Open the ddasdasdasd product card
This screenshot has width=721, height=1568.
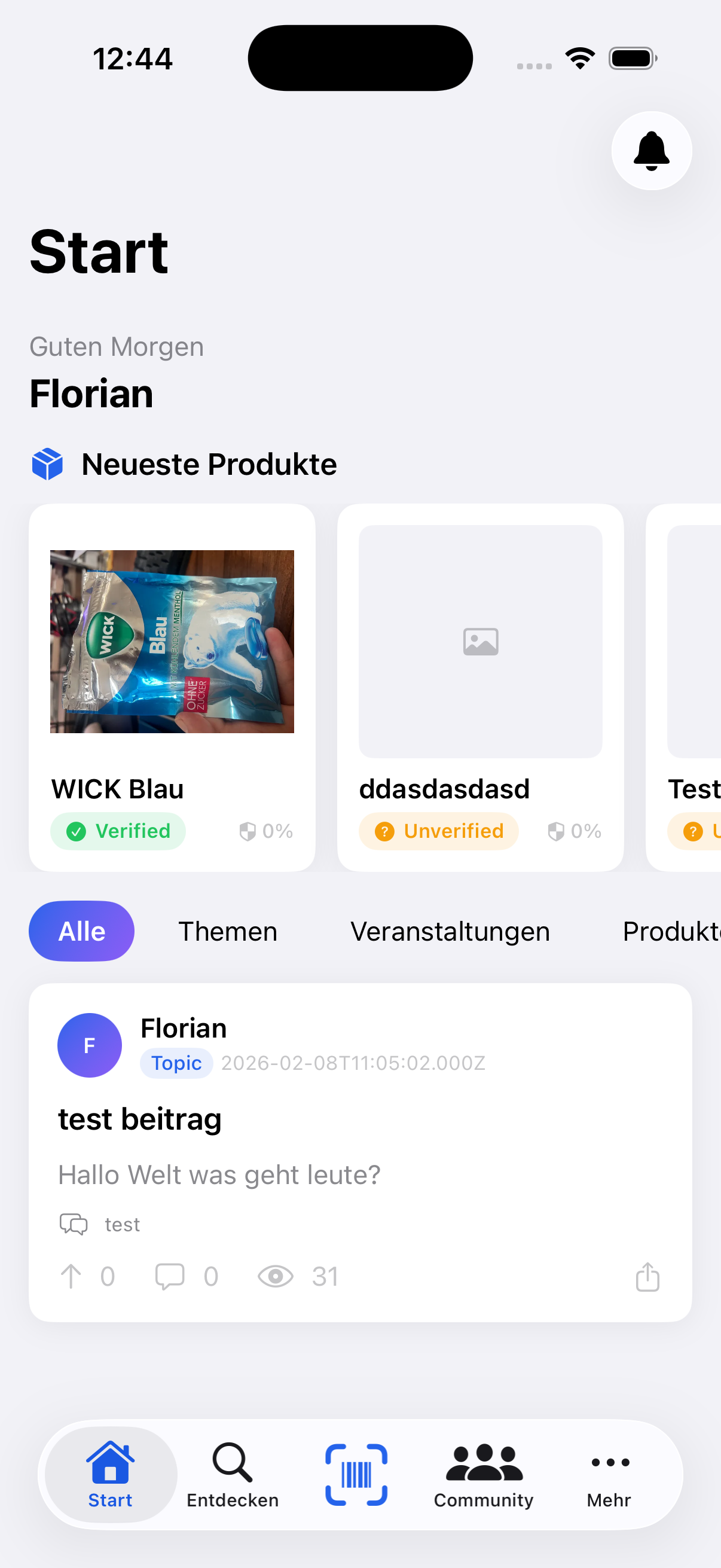pyautogui.click(x=480, y=687)
